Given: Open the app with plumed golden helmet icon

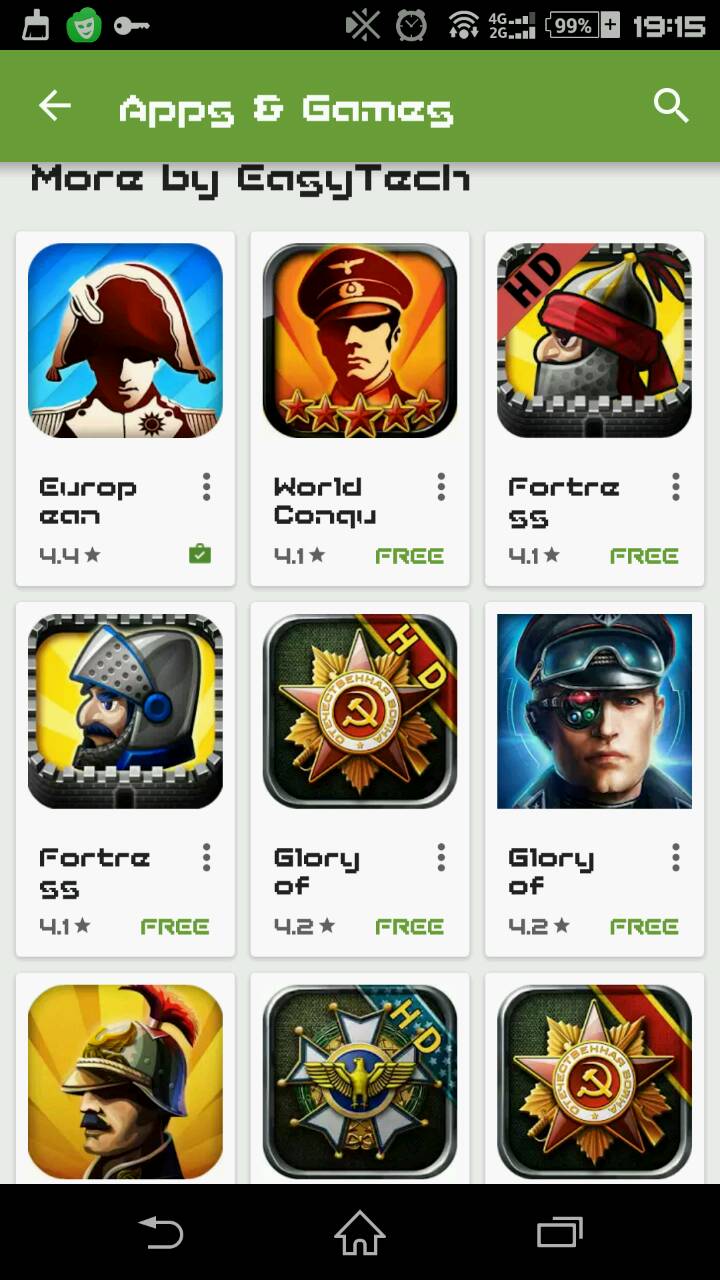Looking at the screenshot, I should point(125,1080).
